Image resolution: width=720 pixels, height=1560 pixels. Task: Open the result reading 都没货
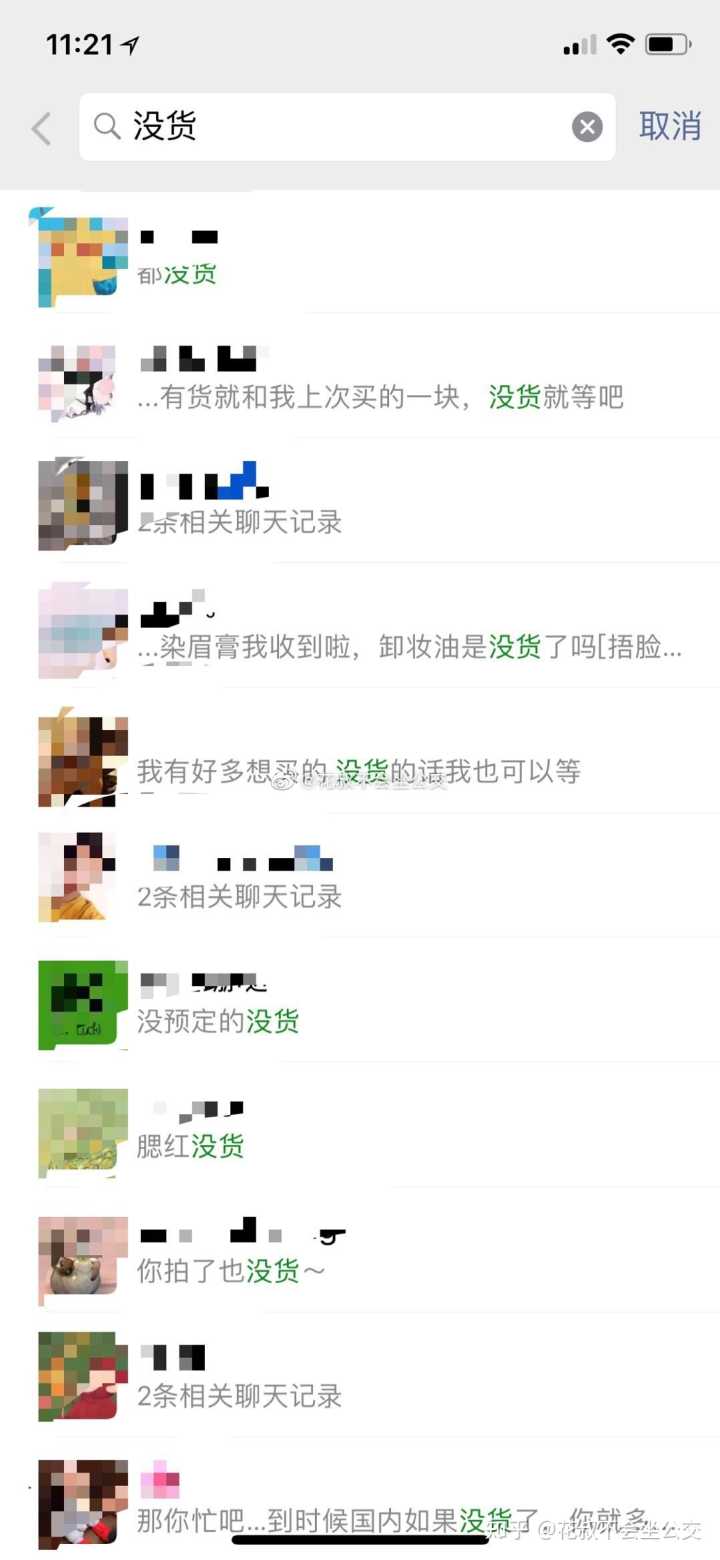tap(380, 257)
